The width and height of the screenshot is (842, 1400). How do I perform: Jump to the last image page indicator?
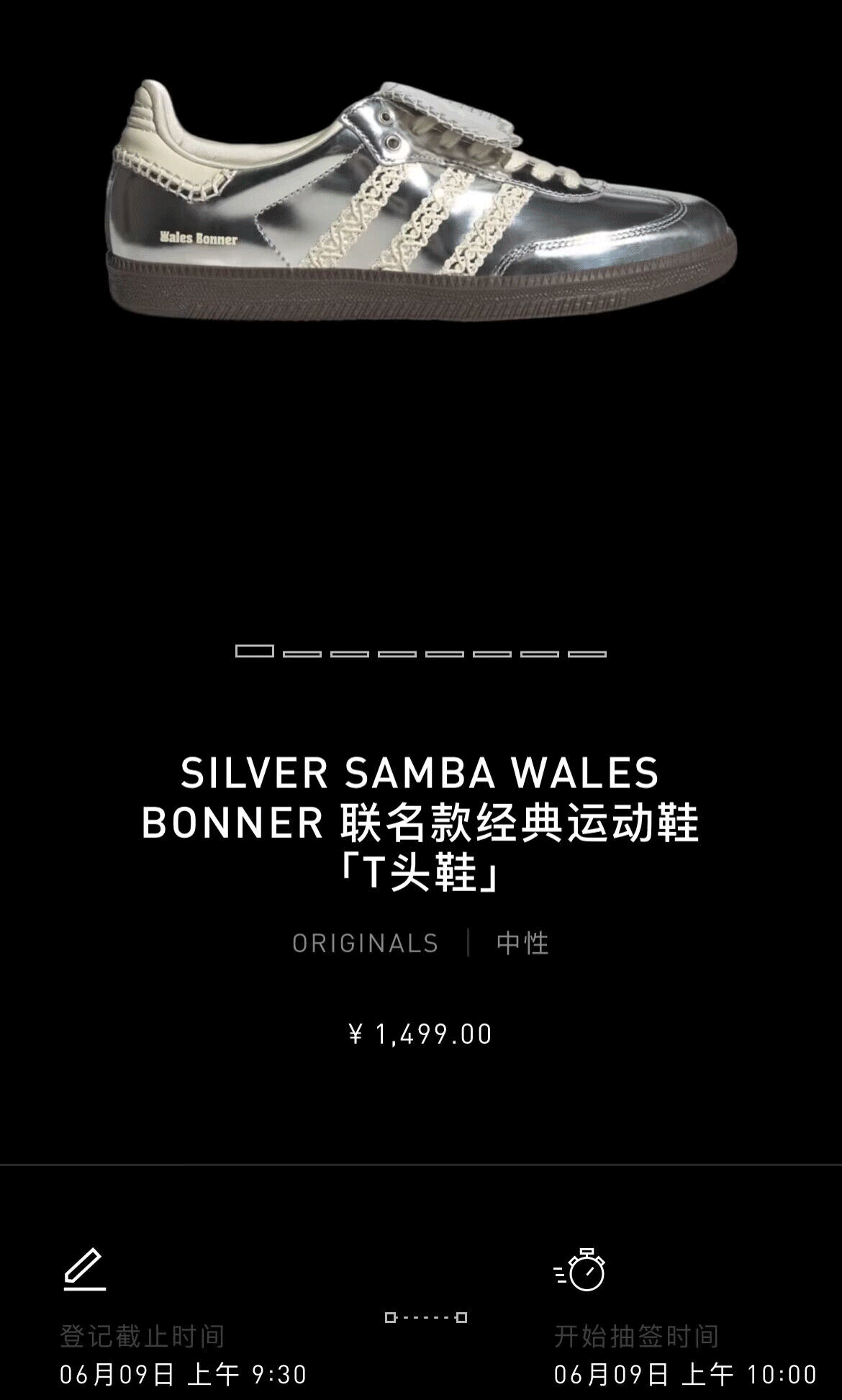click(x=587, y=653)
